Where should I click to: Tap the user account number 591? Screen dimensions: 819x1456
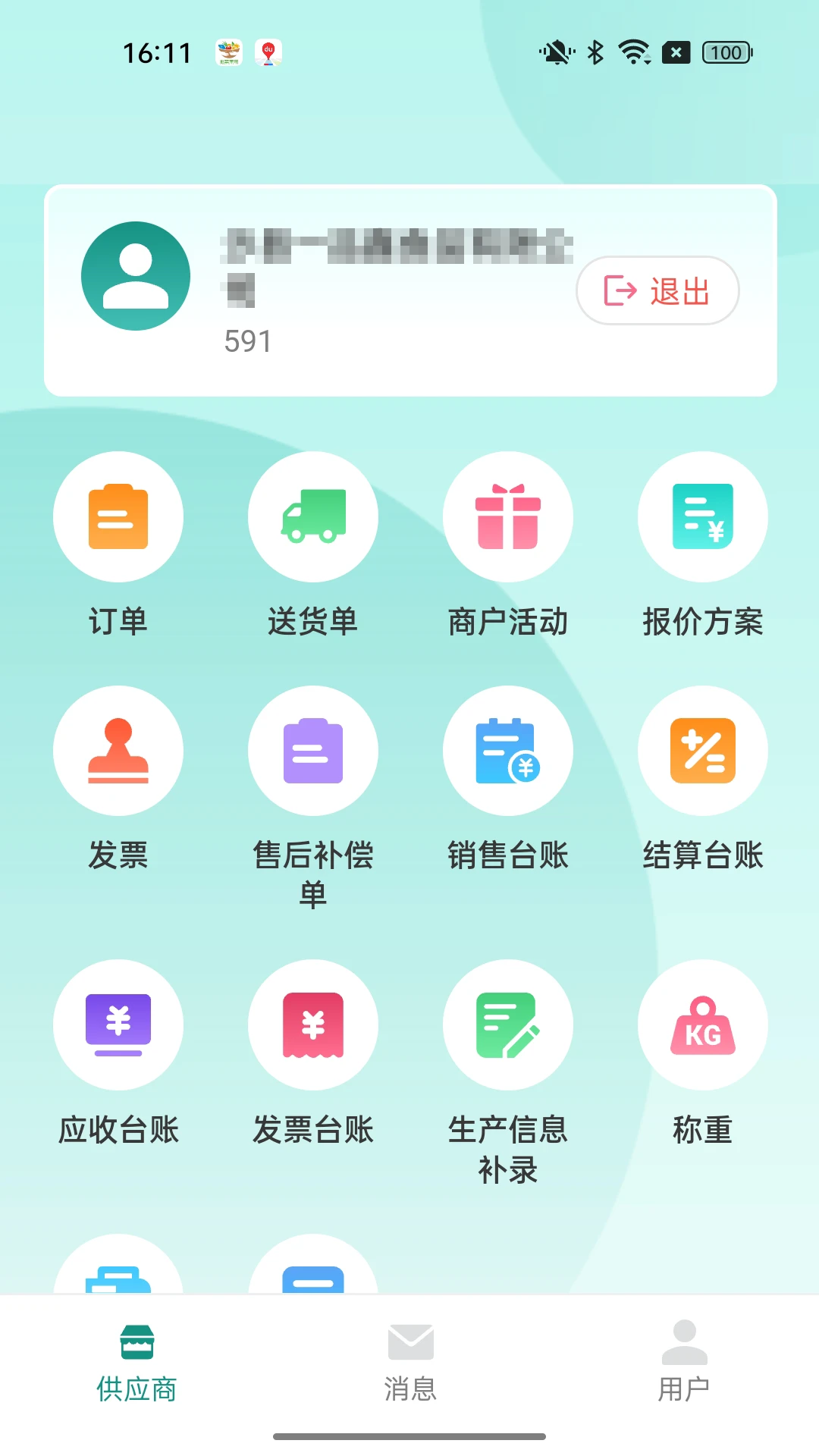tap(249, 341)
